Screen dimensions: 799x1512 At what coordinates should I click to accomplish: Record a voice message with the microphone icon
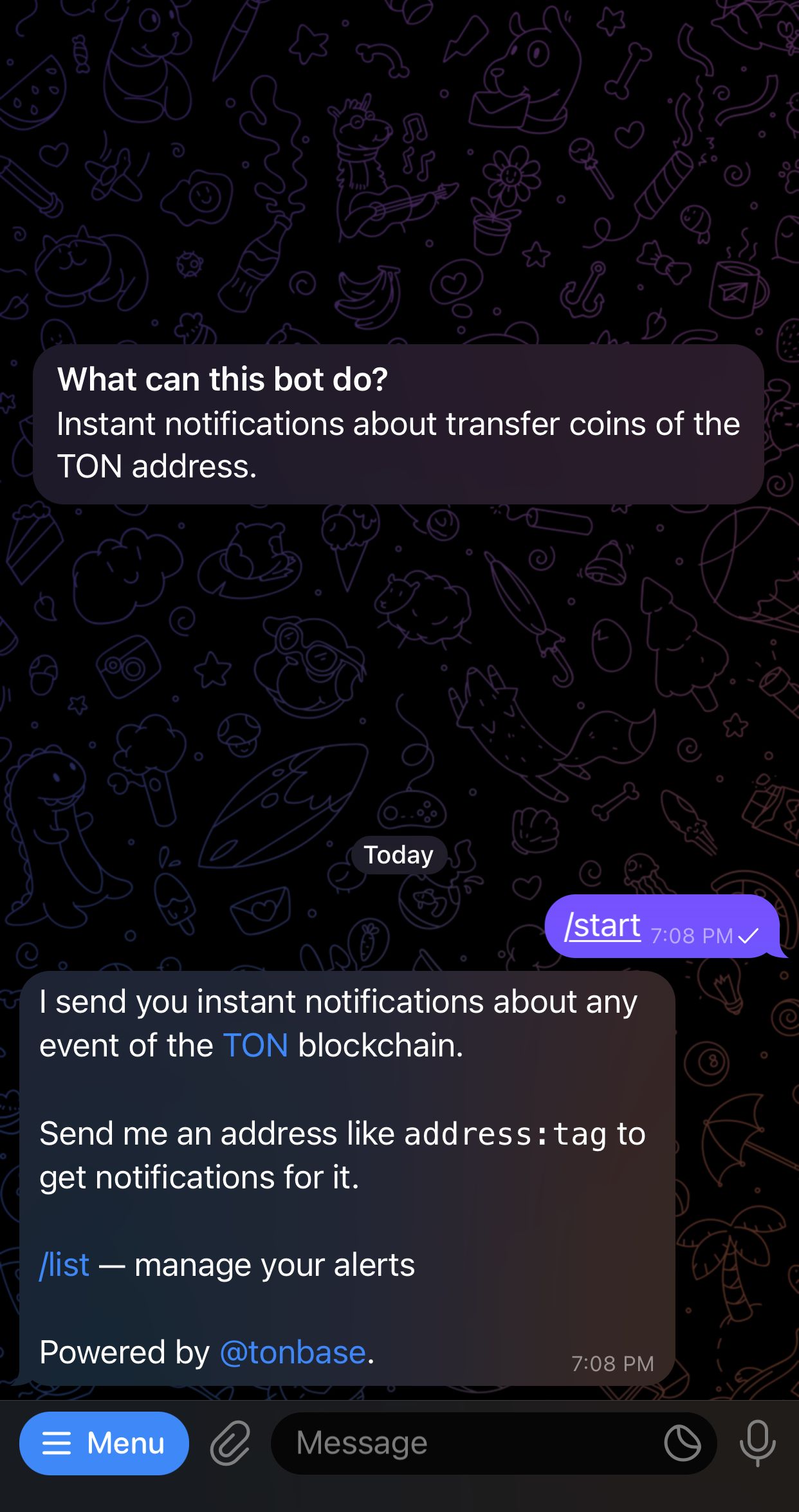point(757,1443)
